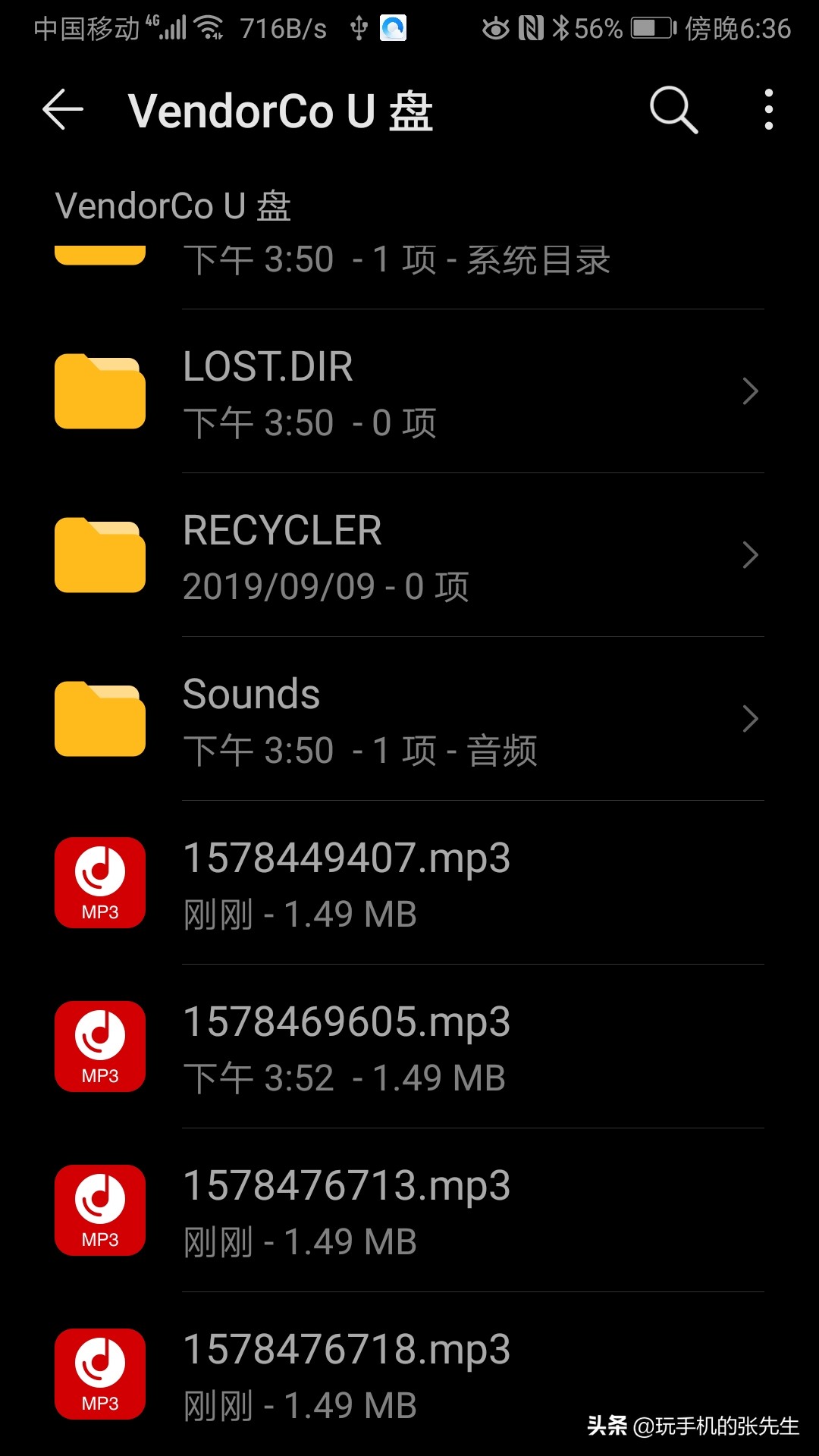Tap the MP3 icon of 1578469605.mp3
This screenshot has width=819, height=1456.
coord(99,1046)
